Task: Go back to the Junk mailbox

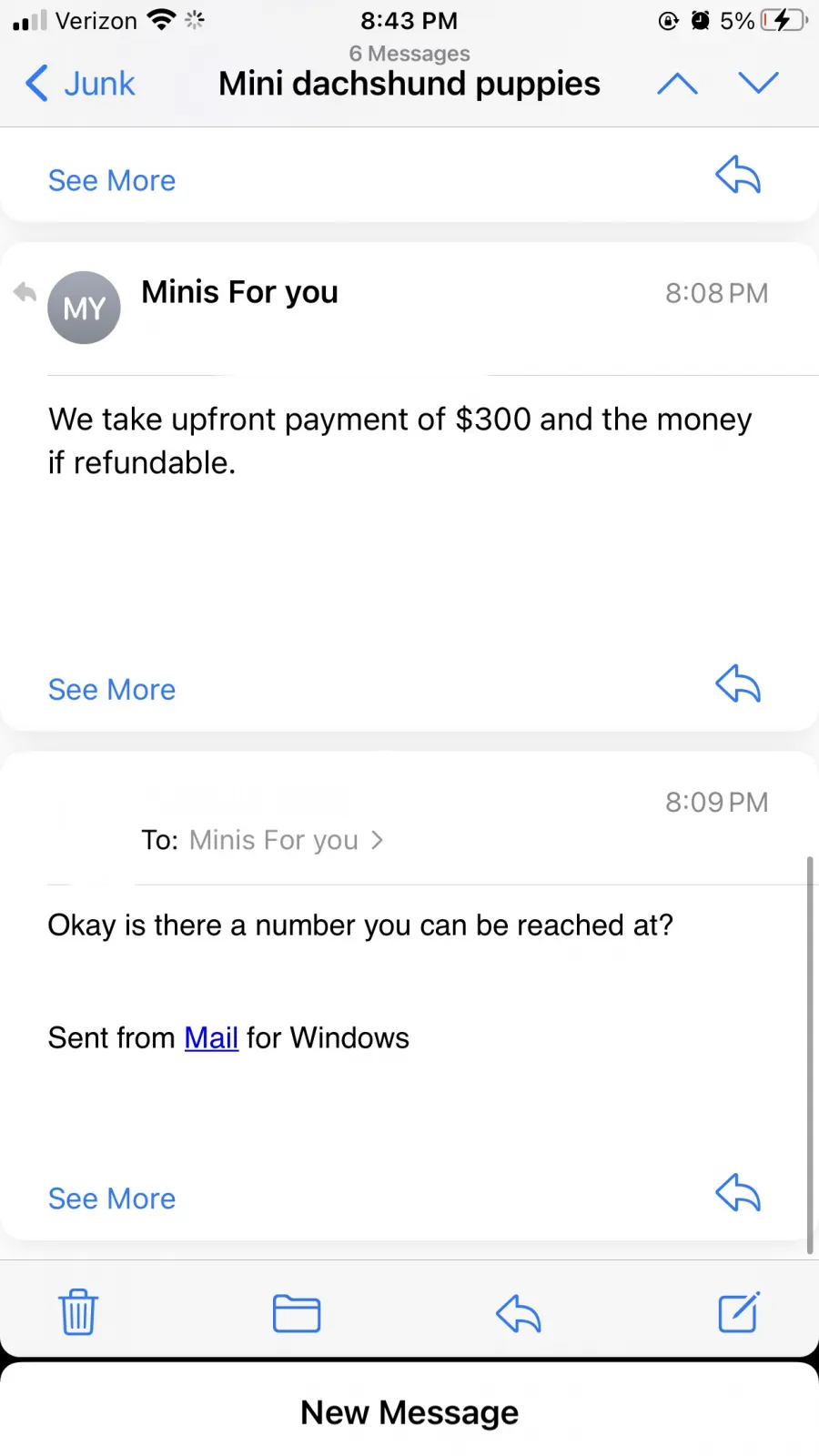Action: pos(80,84)
